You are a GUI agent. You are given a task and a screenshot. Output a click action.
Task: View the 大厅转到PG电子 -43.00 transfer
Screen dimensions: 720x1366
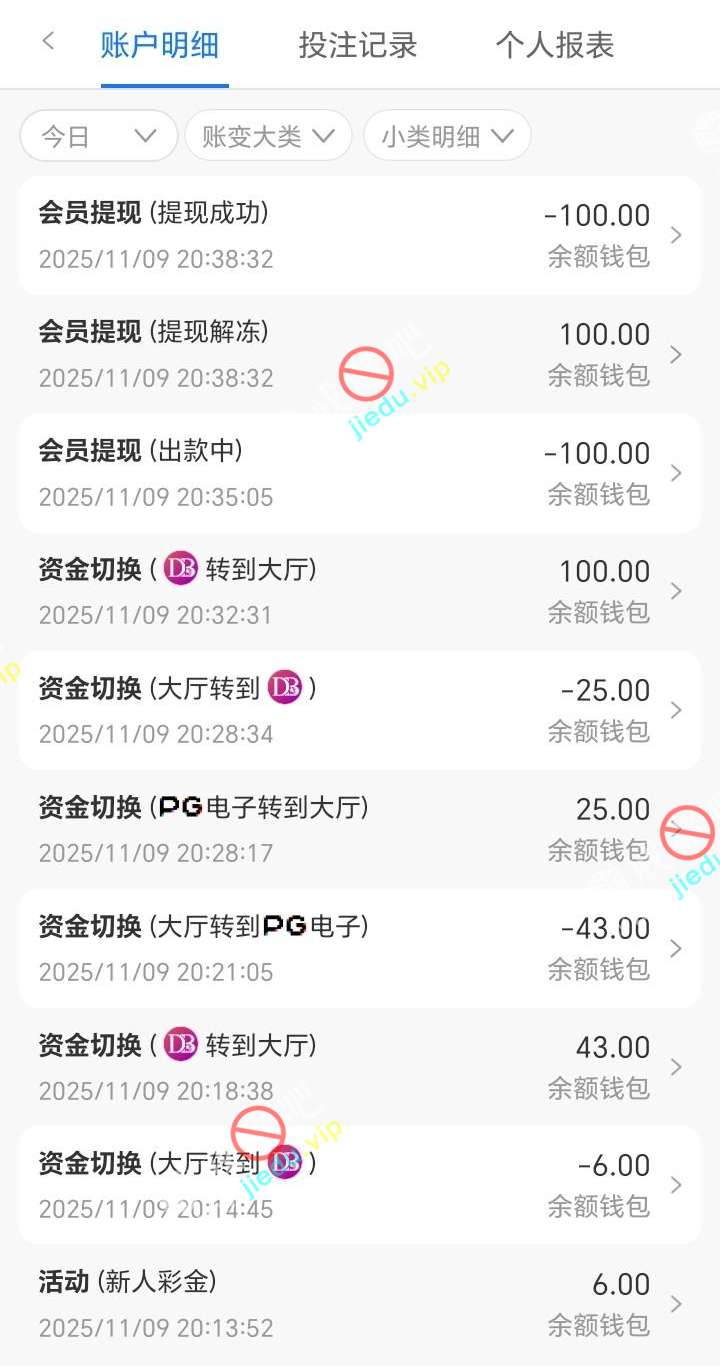pos(360,948)
